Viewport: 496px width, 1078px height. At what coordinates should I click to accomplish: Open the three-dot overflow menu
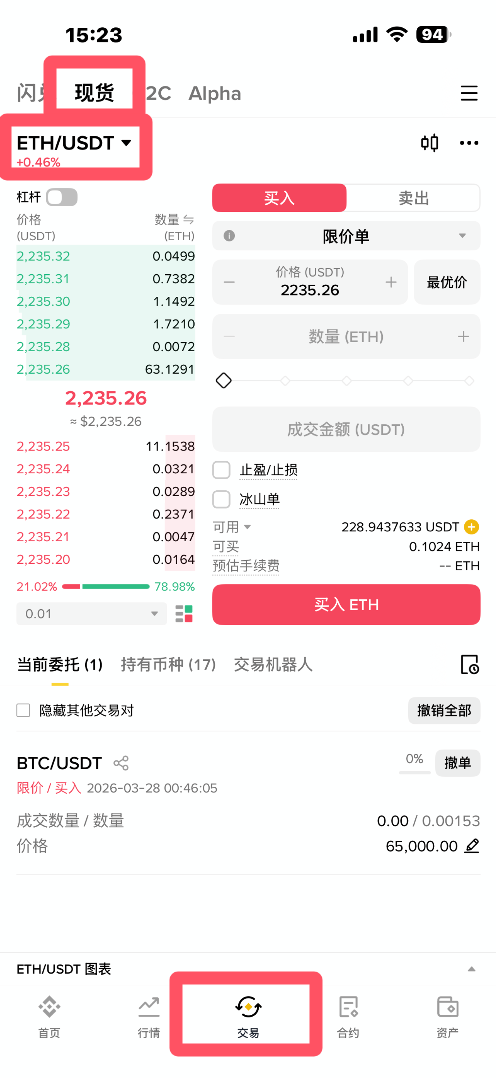pyautogui.click(x=469, y=143)
